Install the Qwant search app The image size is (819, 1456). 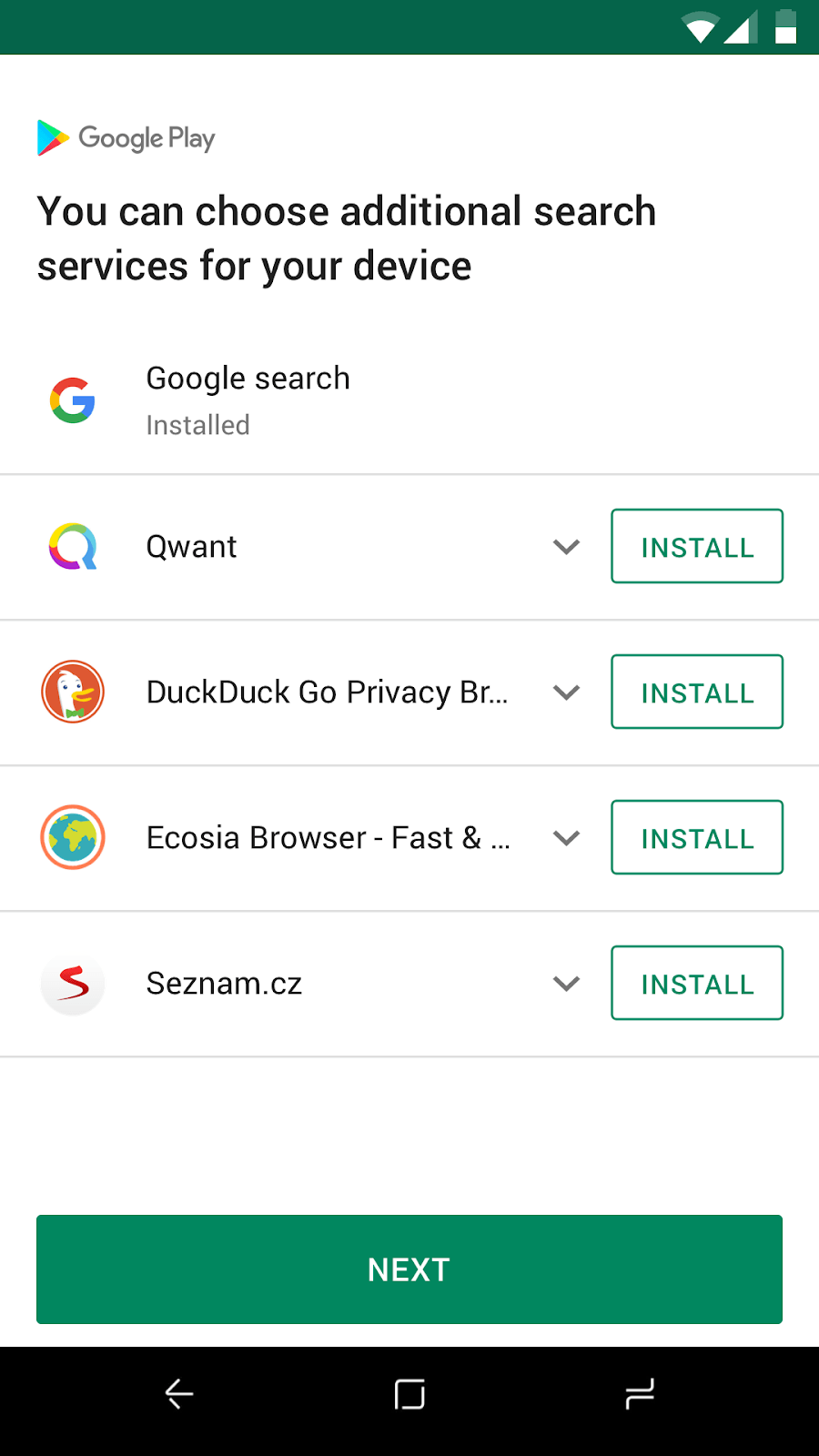pyautogui.click(x=697, y=546)
